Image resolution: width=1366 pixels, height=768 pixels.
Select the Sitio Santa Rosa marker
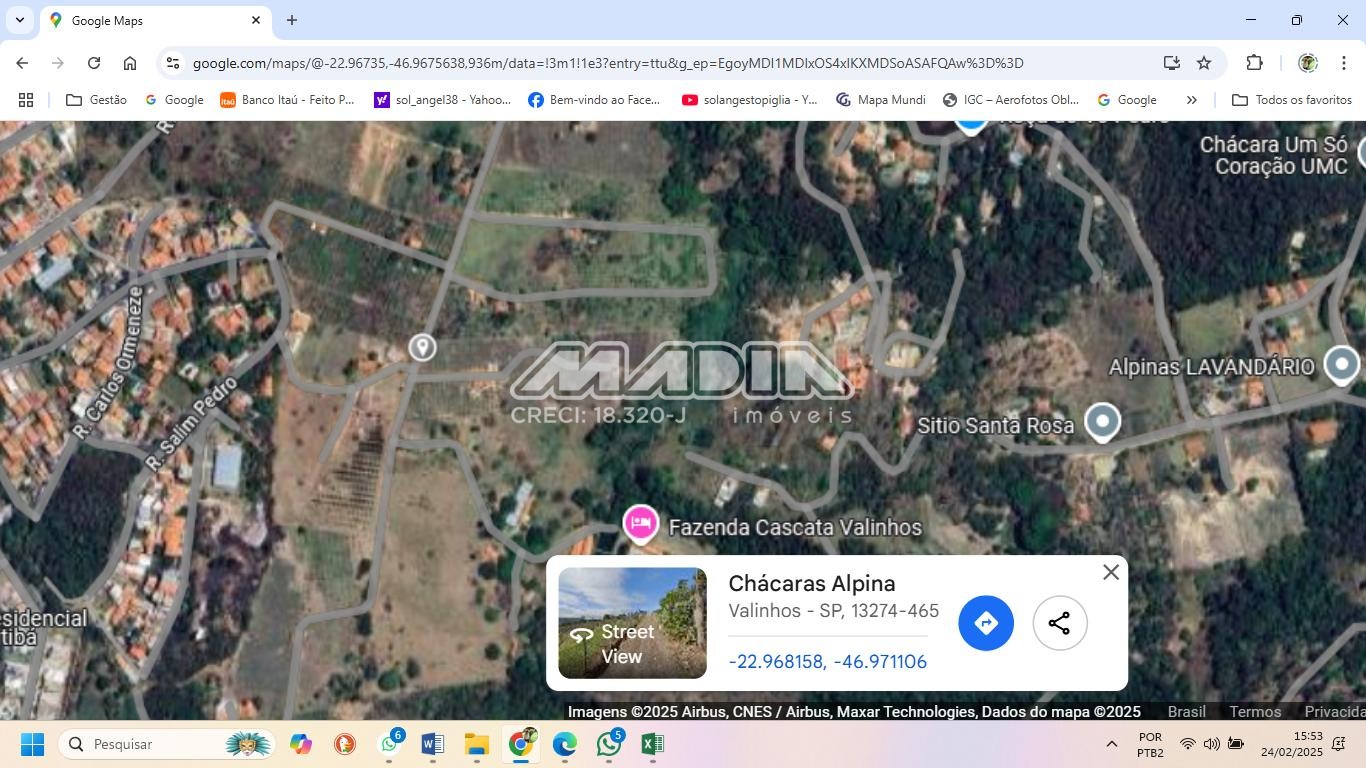1102,421
